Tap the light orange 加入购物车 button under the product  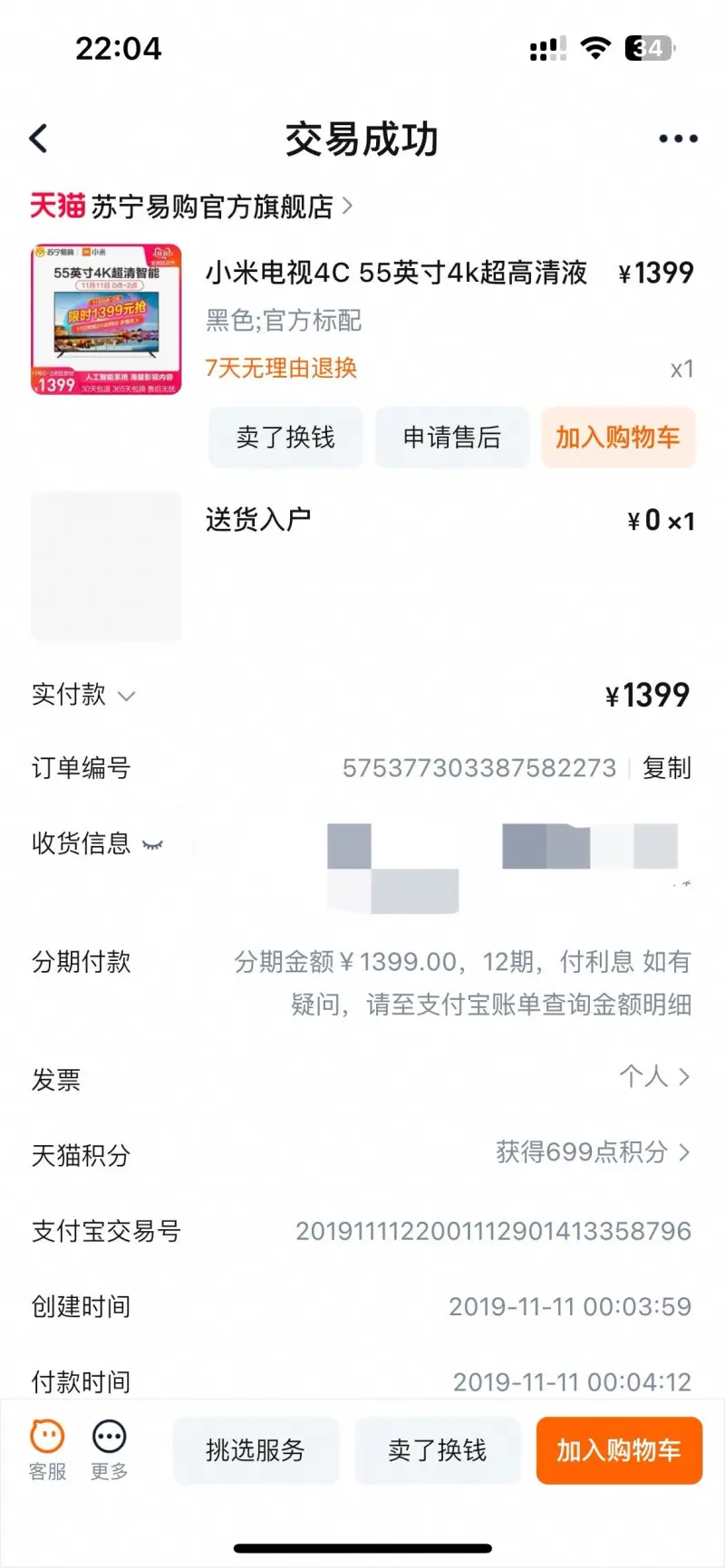618,438
